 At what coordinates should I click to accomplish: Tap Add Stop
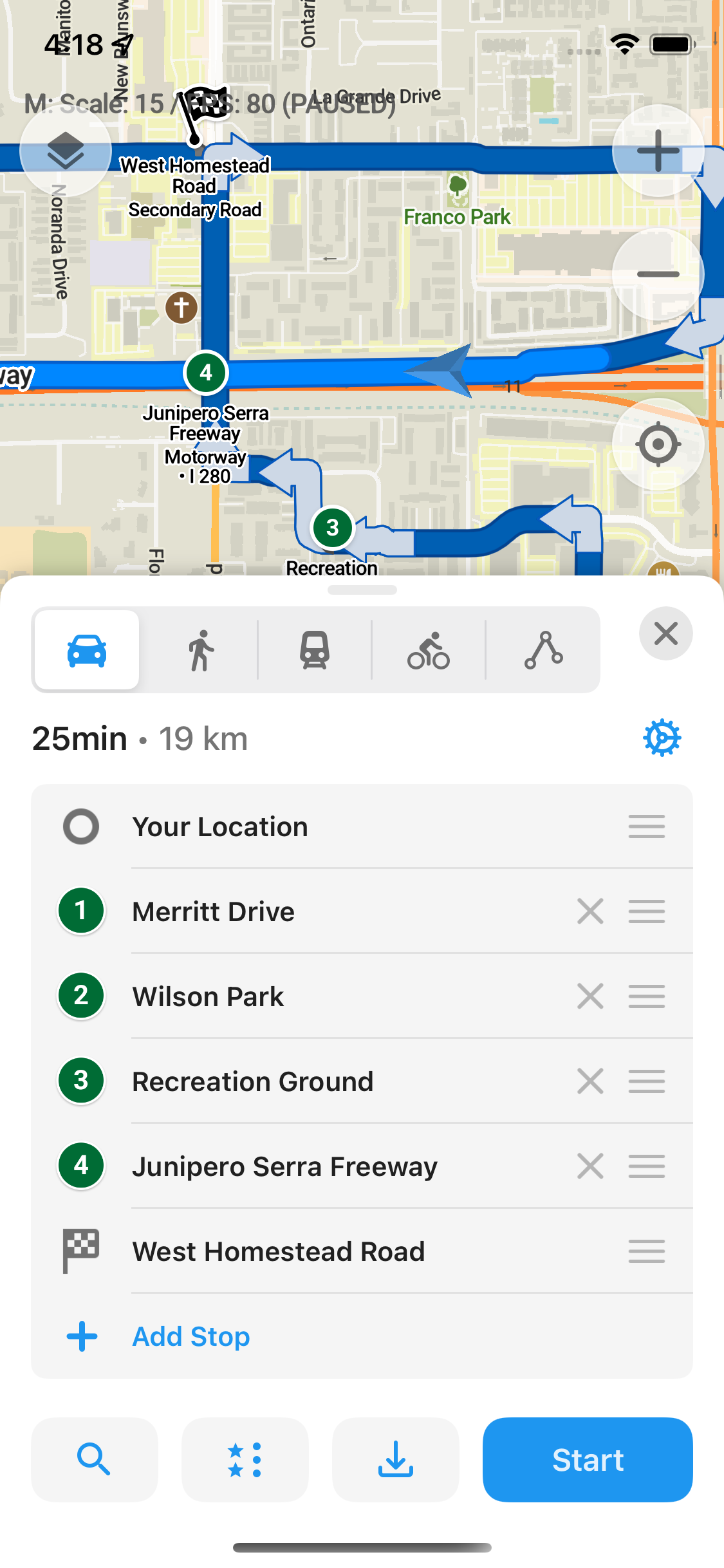click(190, 1337)
